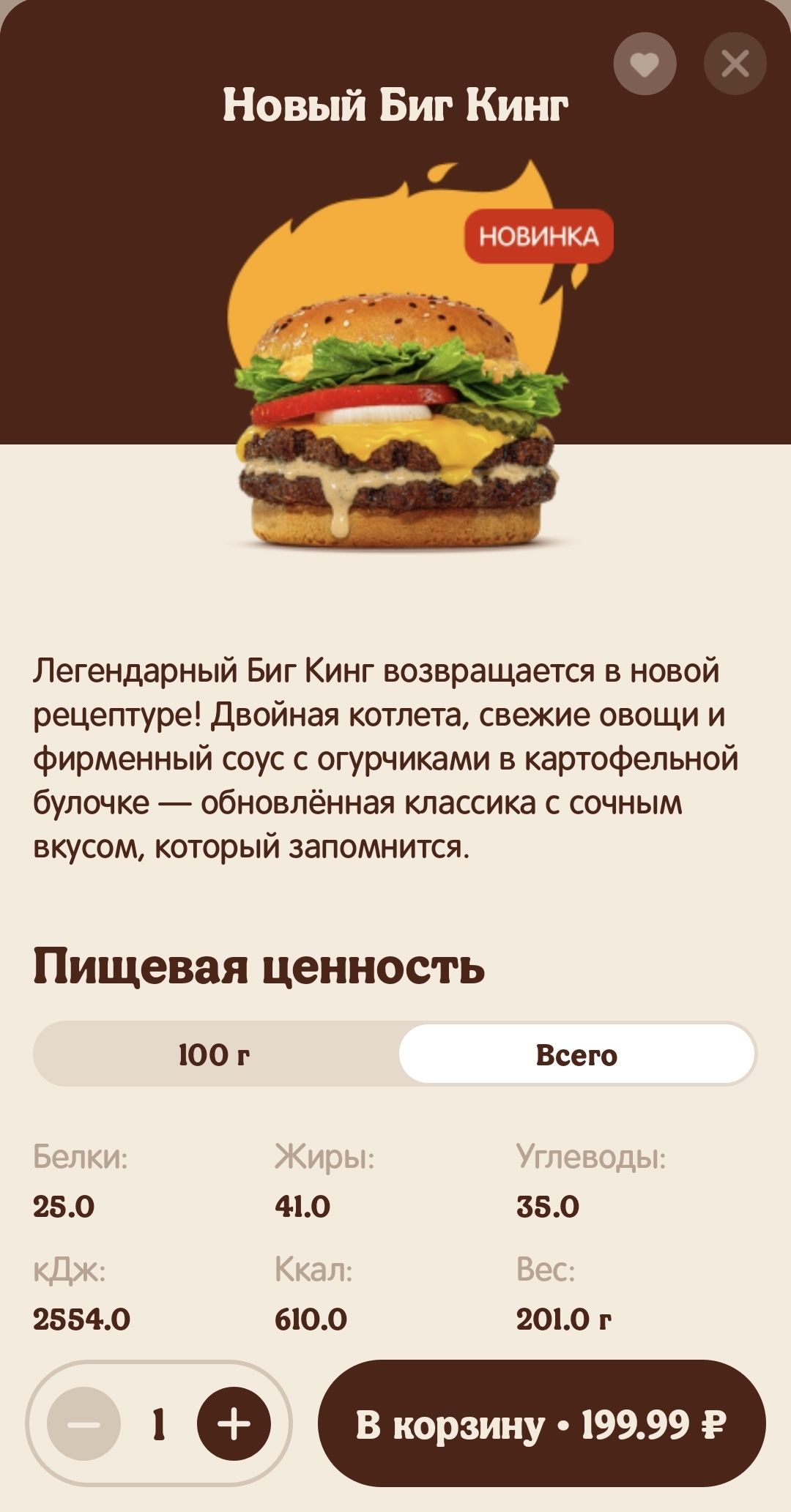Close the product details sheet
This screenshot has height=1512, width=791.
(x=735, y=64)
